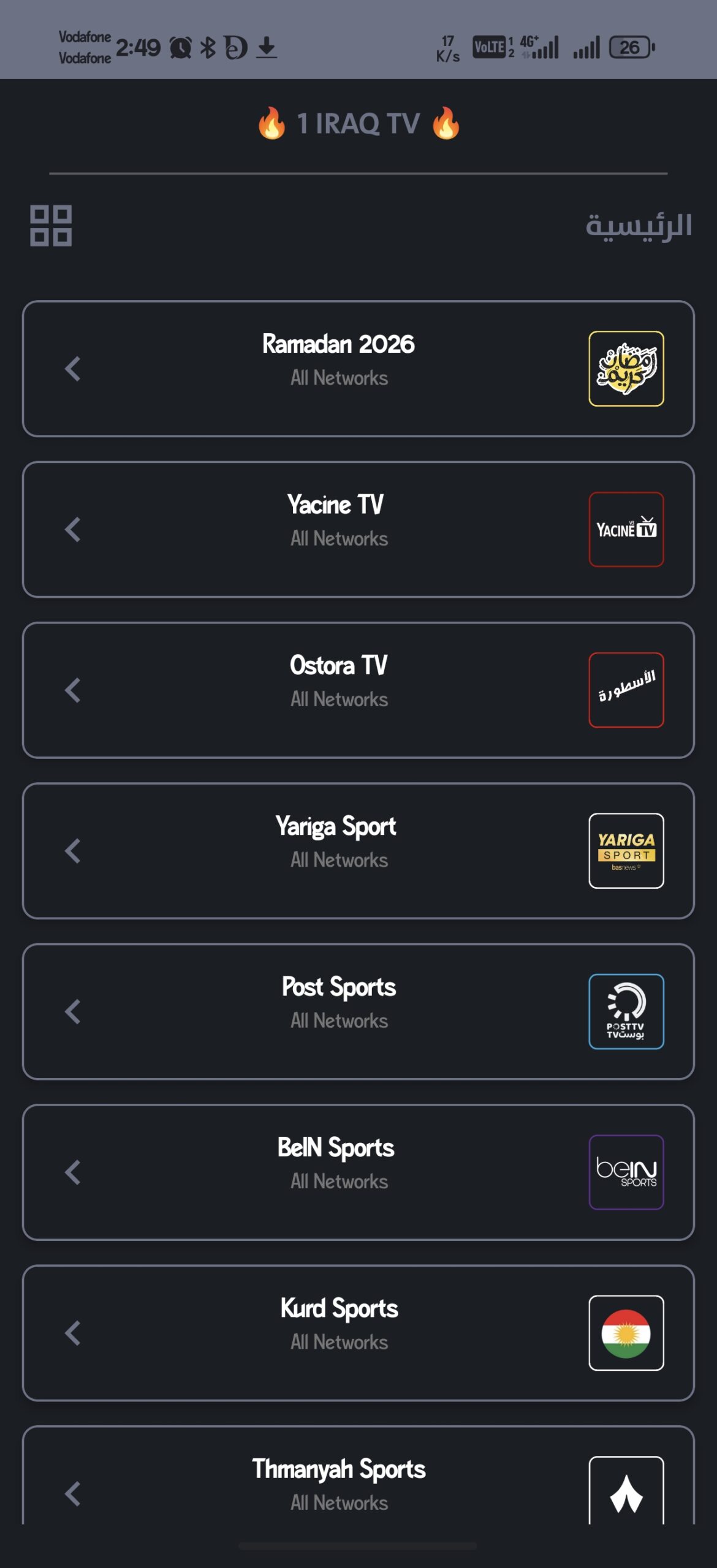Viewport: 717px width, 1568px height.
Task: Open the Thmanyah Sports flame logo
Action: [625, 1494]
